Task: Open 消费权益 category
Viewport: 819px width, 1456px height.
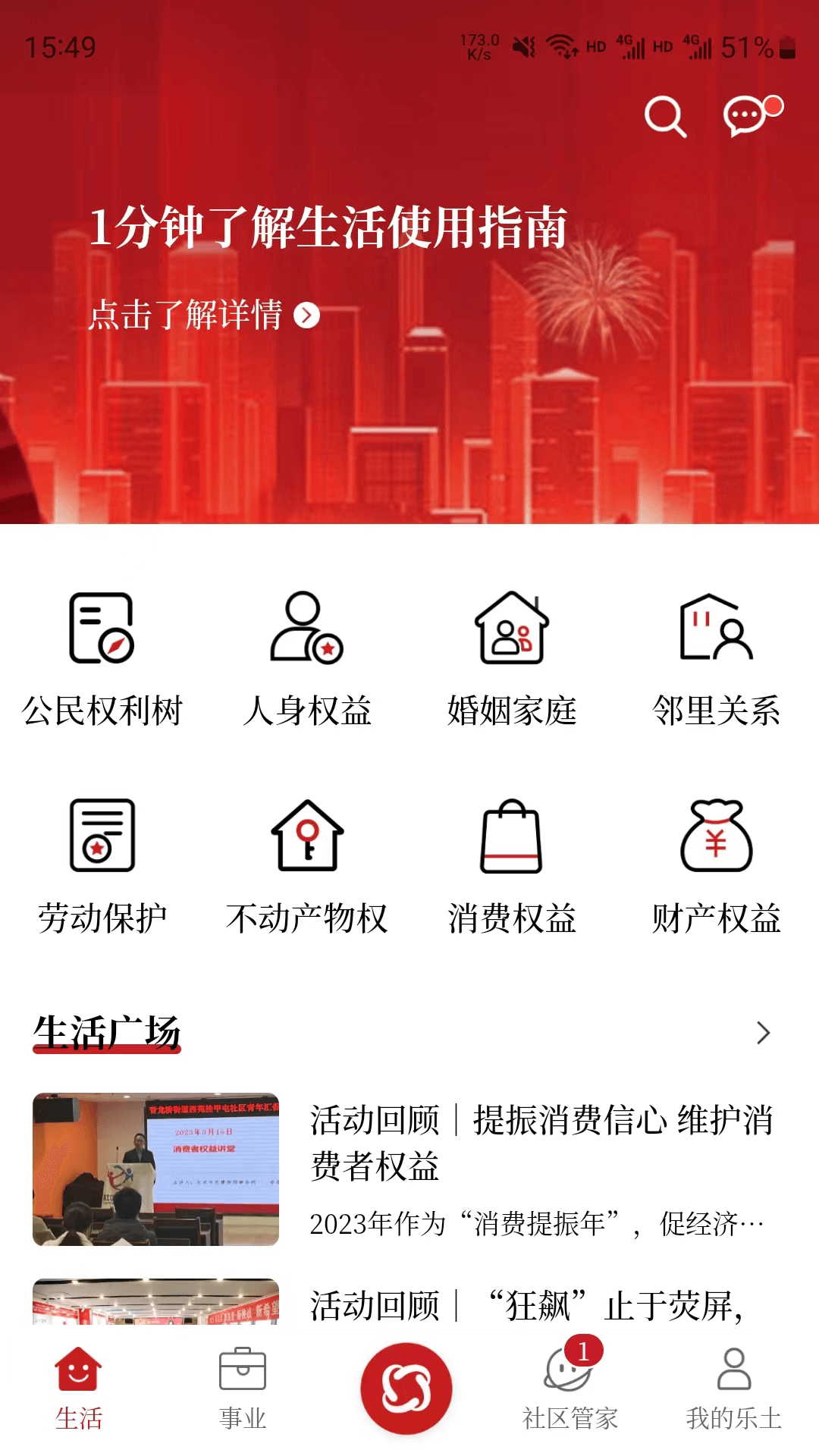Action: (512, 866)
